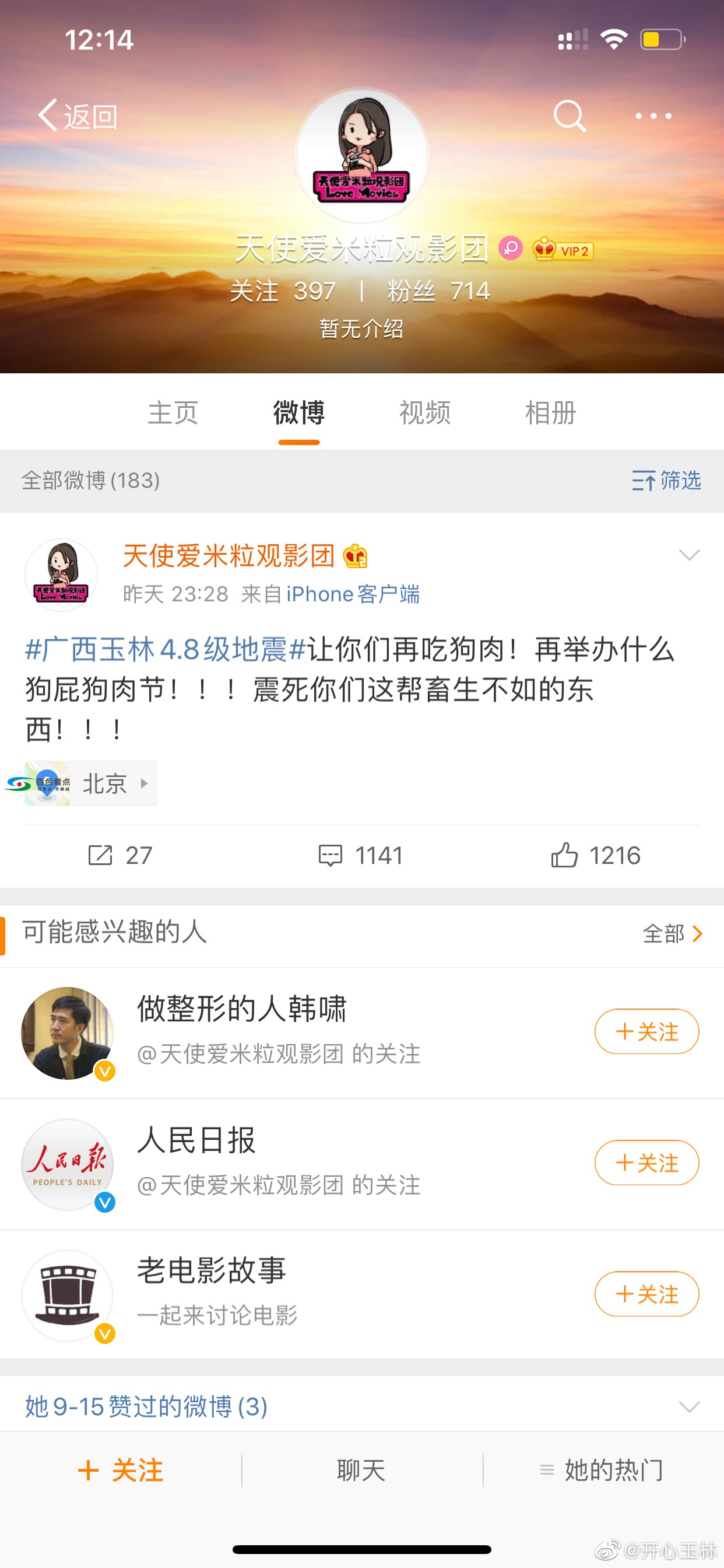Switch to the 视频 tab
This screenshot has width=724, height=1568.
[x=425, y=412]
